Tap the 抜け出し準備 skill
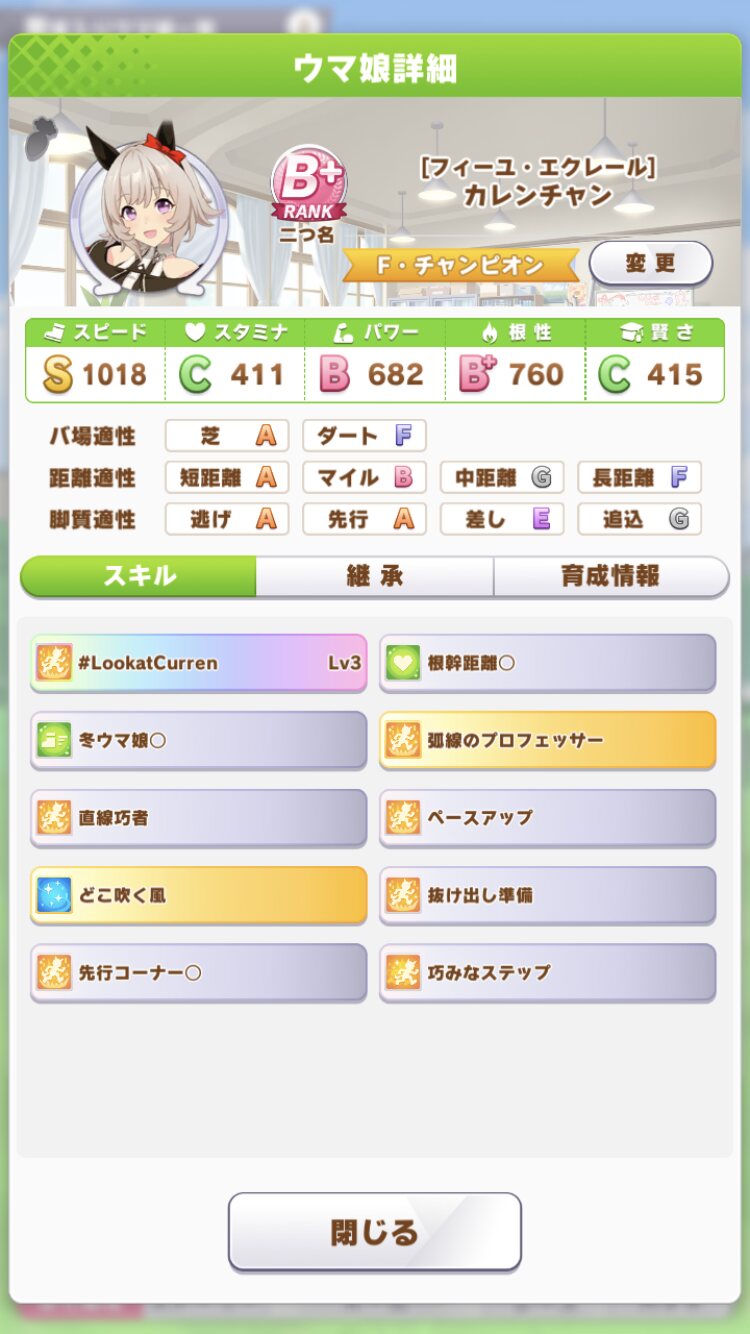Screen dimensions: 750x1334 tap(547, 895)
